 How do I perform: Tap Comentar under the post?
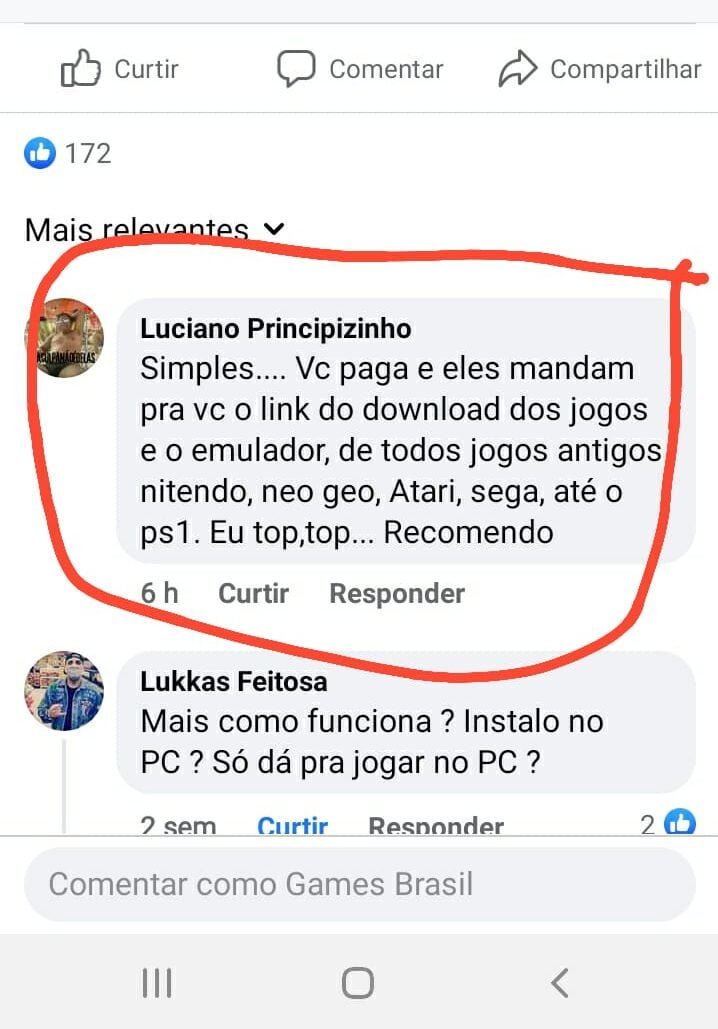pos(360,69)
